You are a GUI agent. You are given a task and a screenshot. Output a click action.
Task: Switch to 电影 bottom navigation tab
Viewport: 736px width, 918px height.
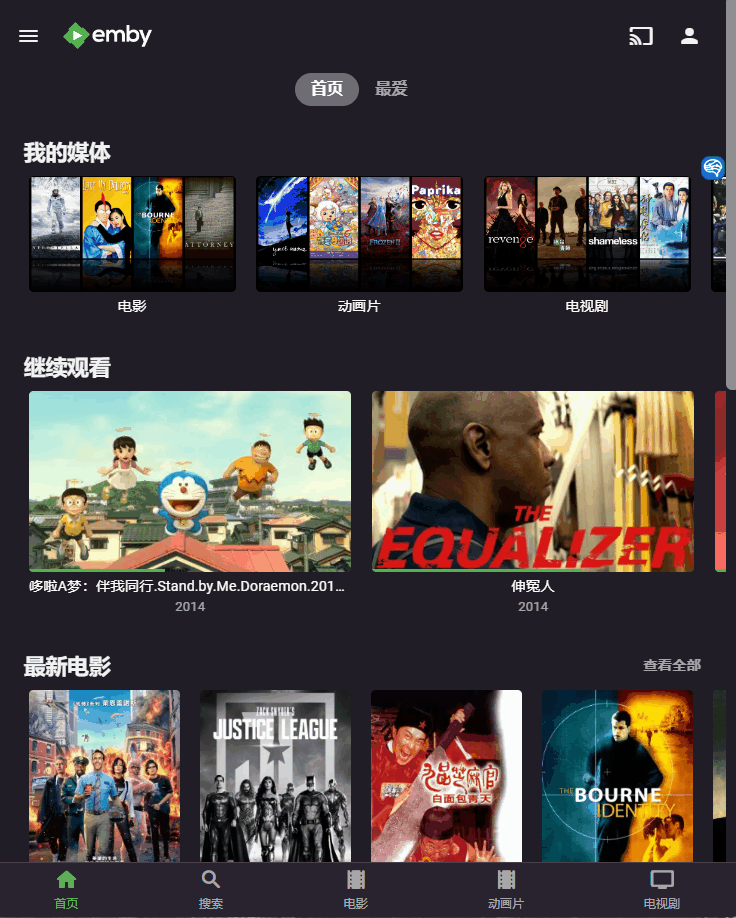(x=355, y=889)
